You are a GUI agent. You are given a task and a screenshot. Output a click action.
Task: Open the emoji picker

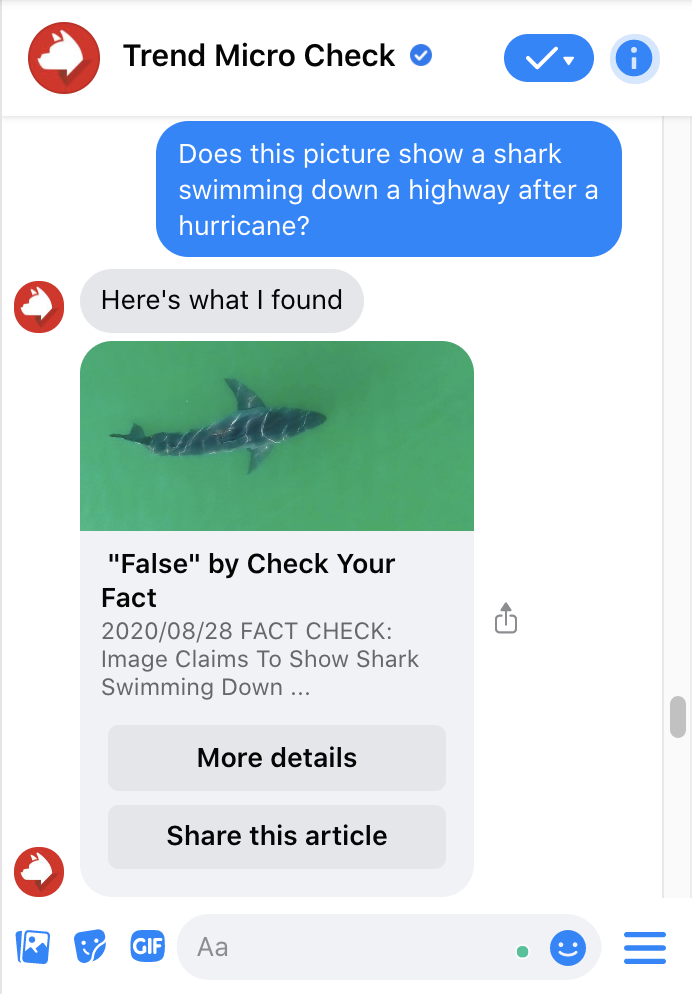click(568, 947)
